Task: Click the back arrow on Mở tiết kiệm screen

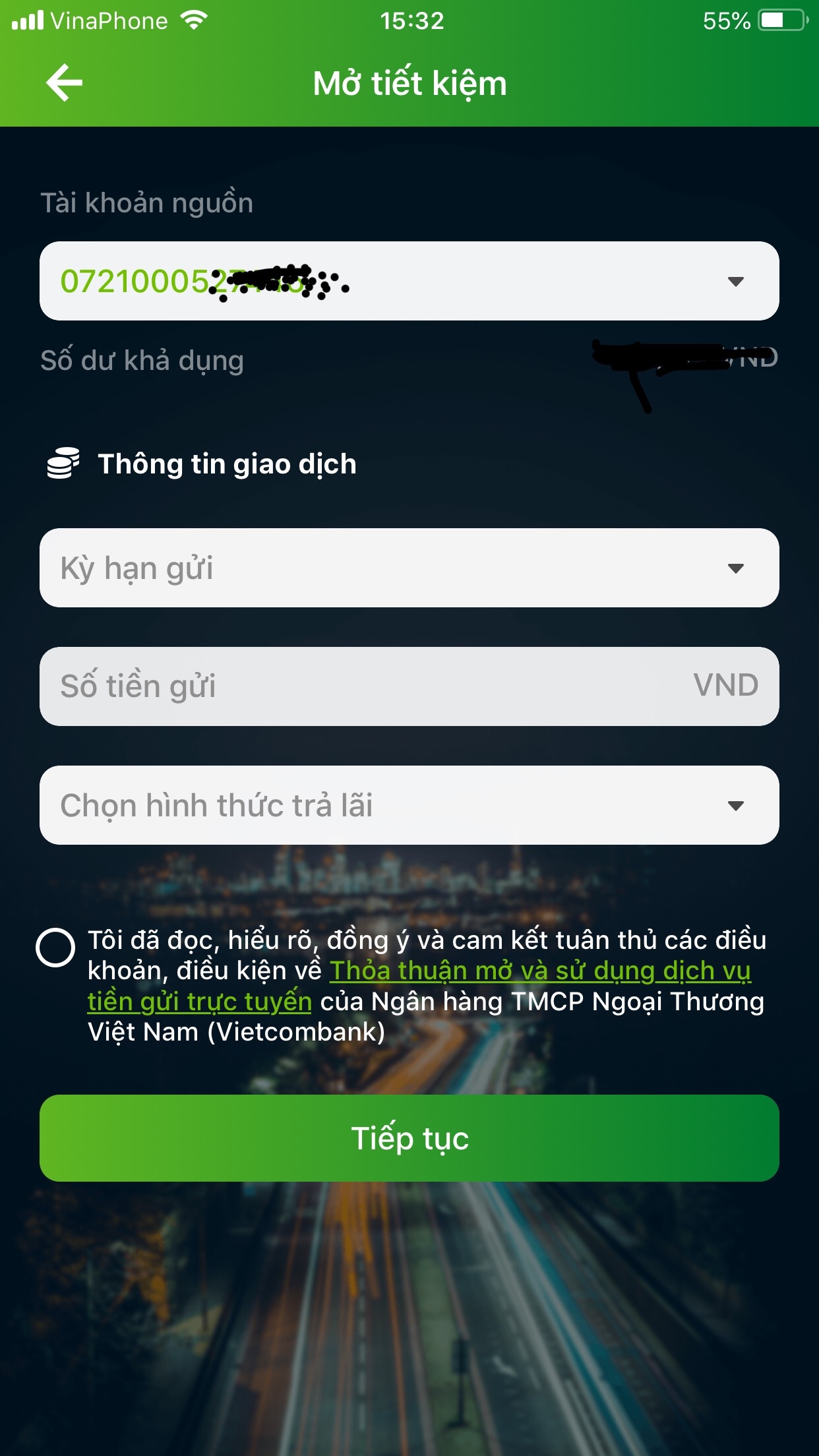Action: coord(63,82)
